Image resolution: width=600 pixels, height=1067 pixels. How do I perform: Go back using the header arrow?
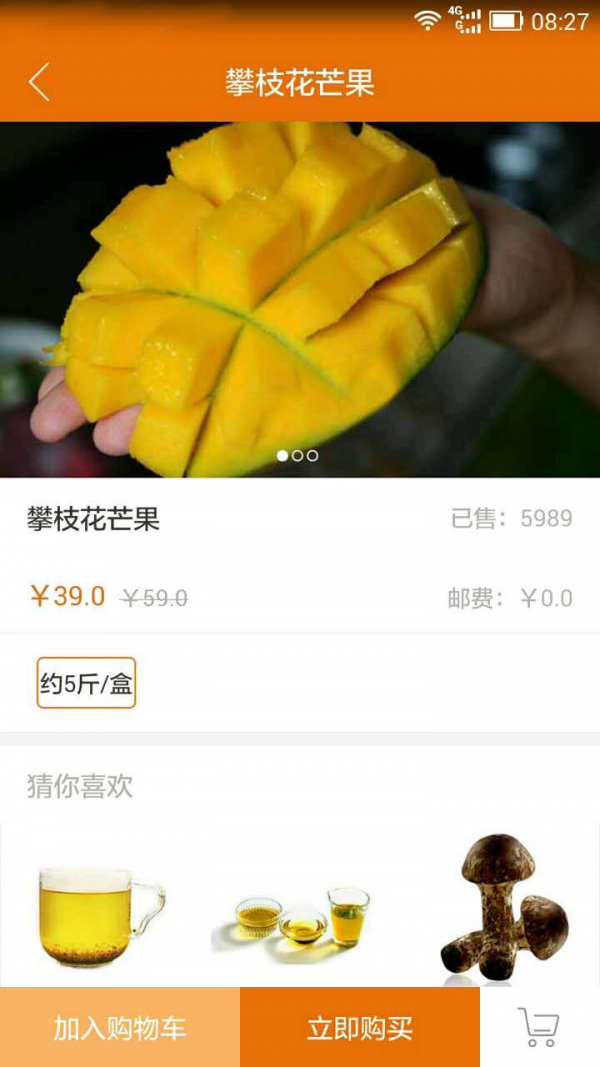(x=39, y=82)
